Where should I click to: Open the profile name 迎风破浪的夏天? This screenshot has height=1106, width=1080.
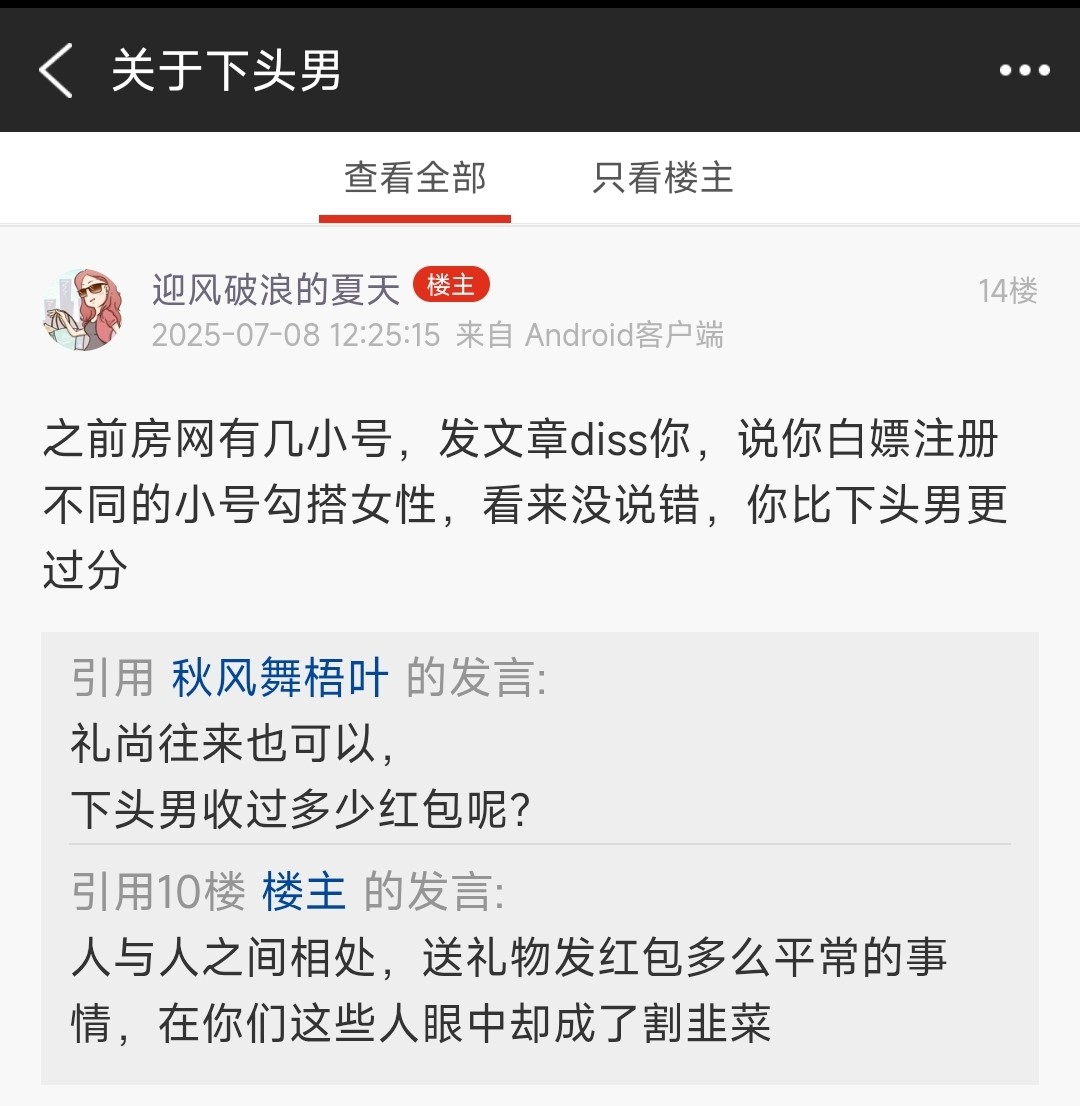[276, 290]
